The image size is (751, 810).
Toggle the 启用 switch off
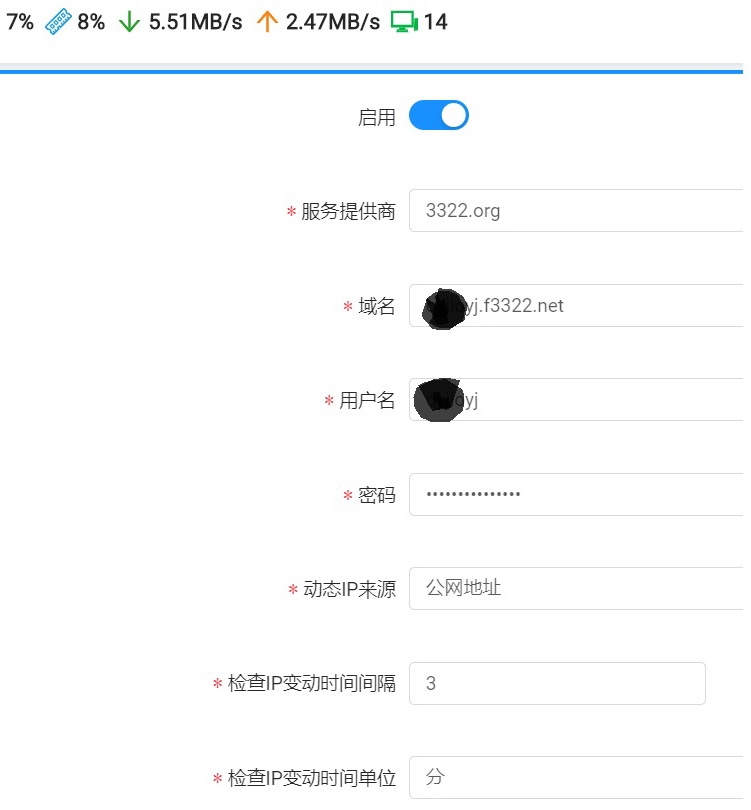[x=438, y=116]
